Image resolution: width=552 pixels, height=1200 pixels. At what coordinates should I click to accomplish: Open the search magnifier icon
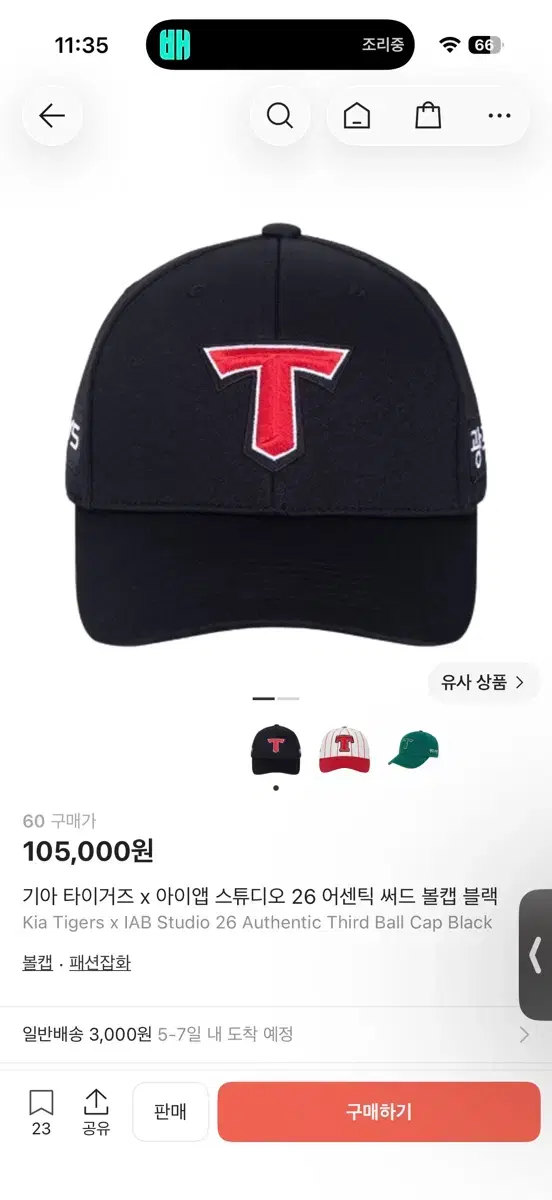[280, 116]
